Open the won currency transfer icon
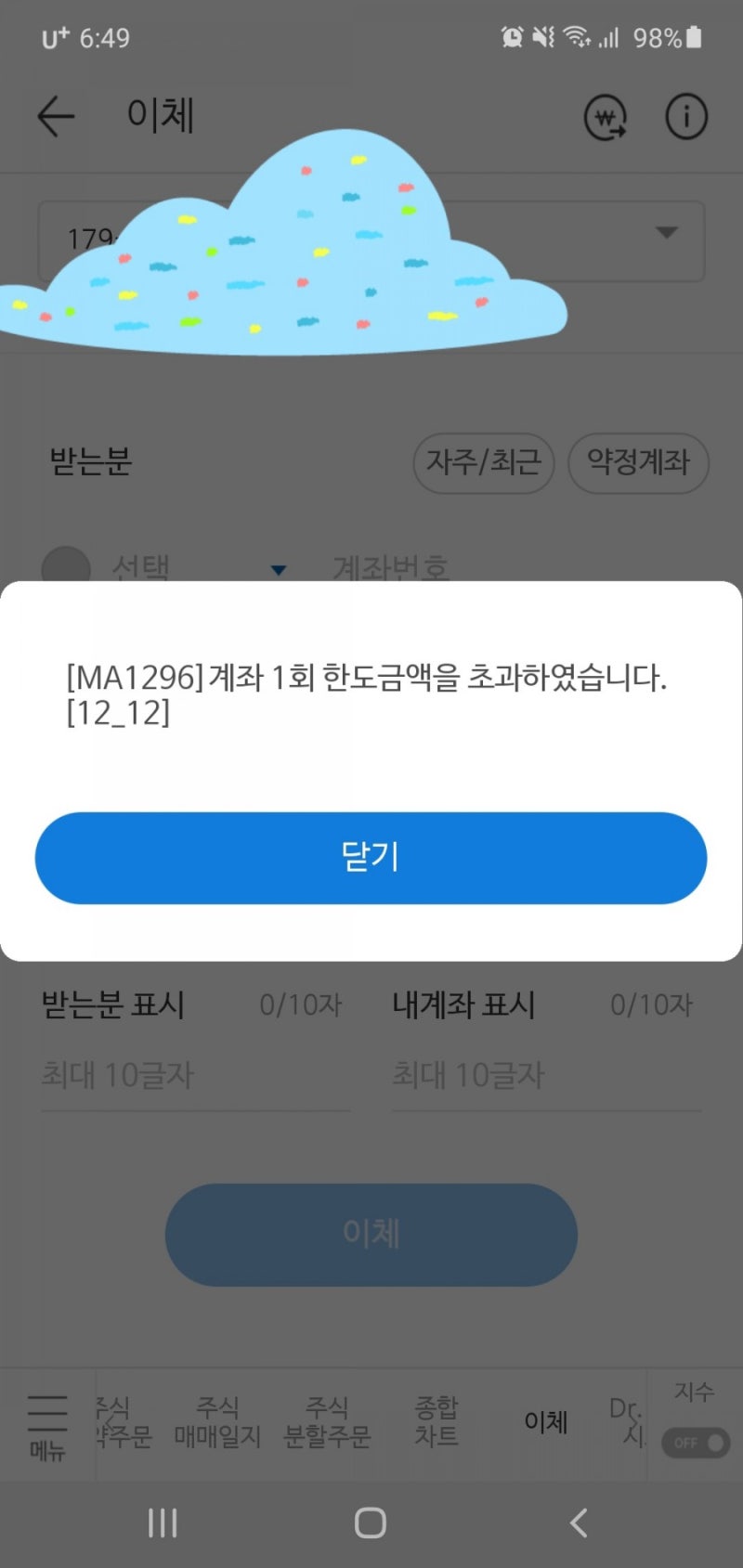Screen dimensions: 743x1568 [x=605, y=117]
